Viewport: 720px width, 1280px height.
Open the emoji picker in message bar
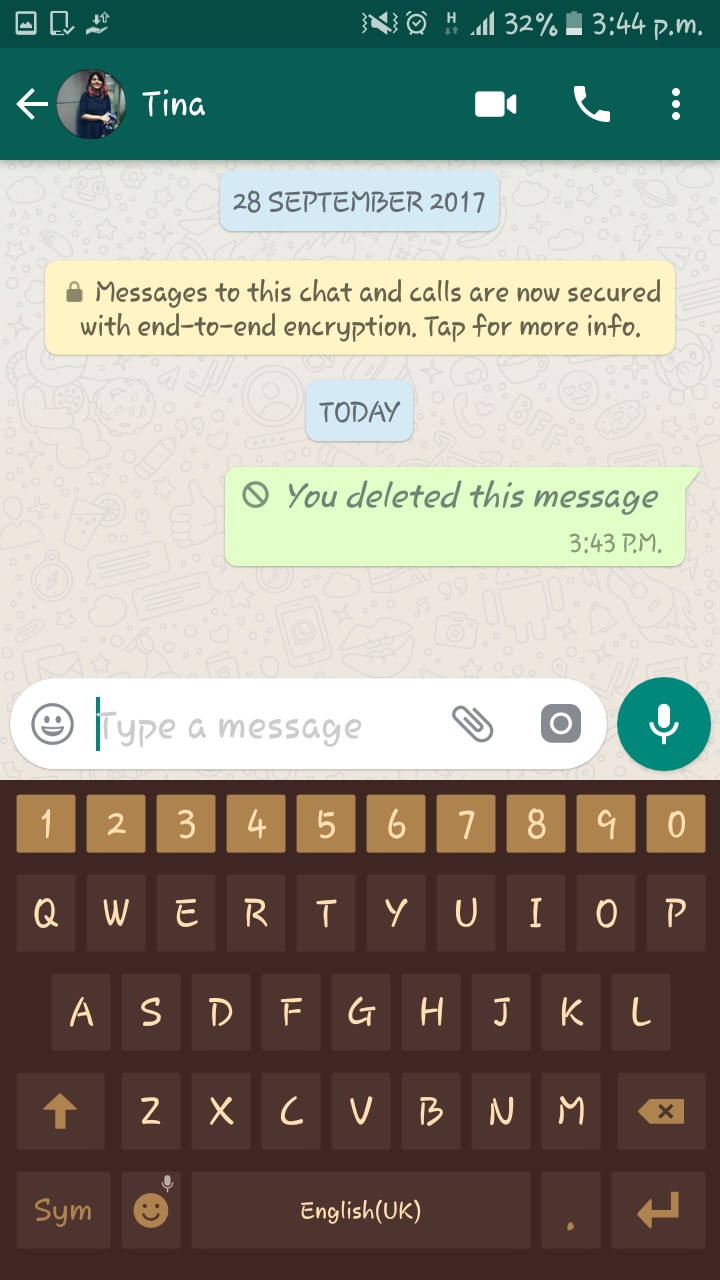[52, 724]
